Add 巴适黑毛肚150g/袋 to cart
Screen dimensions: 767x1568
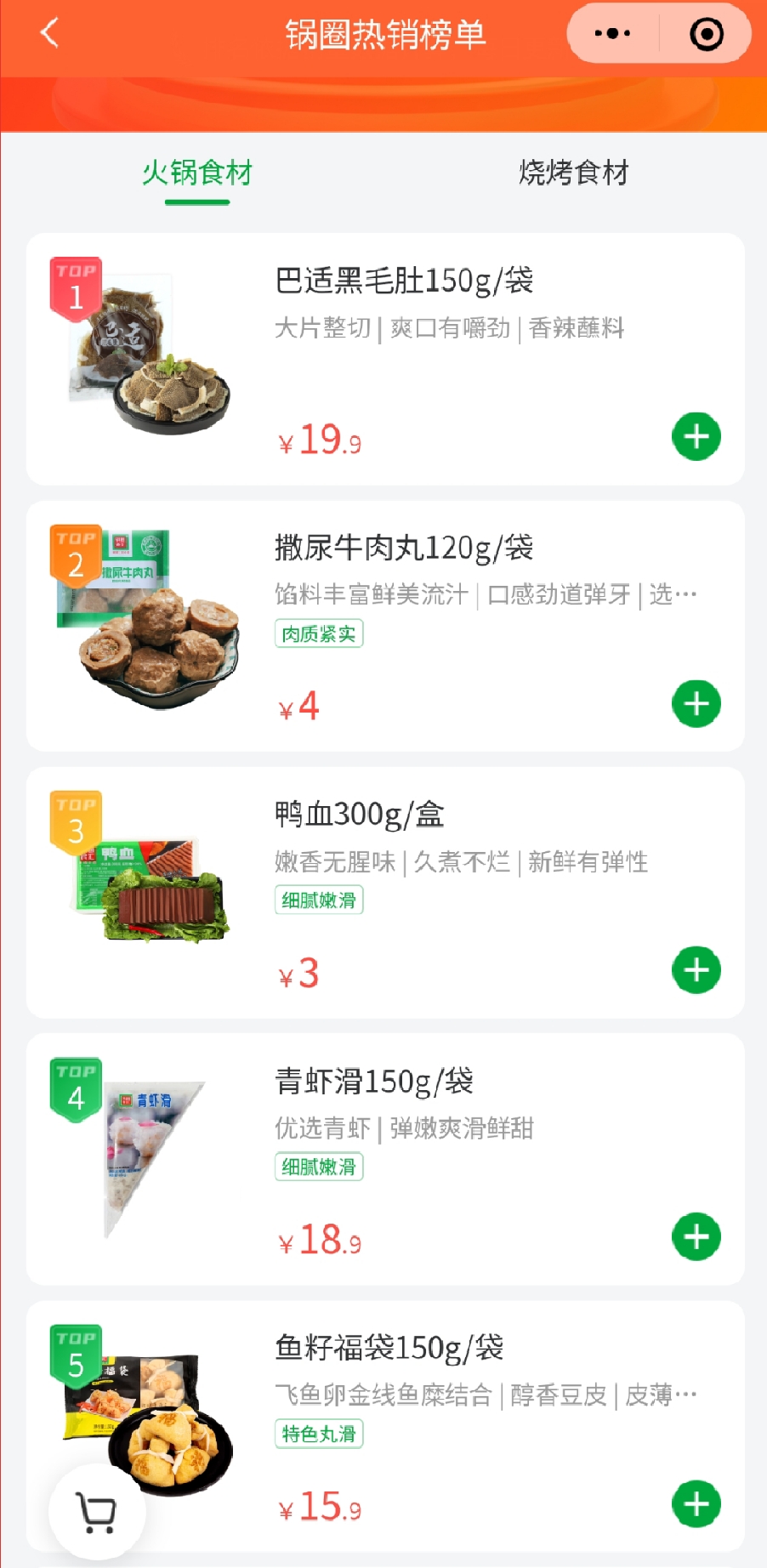coord(696,437)
